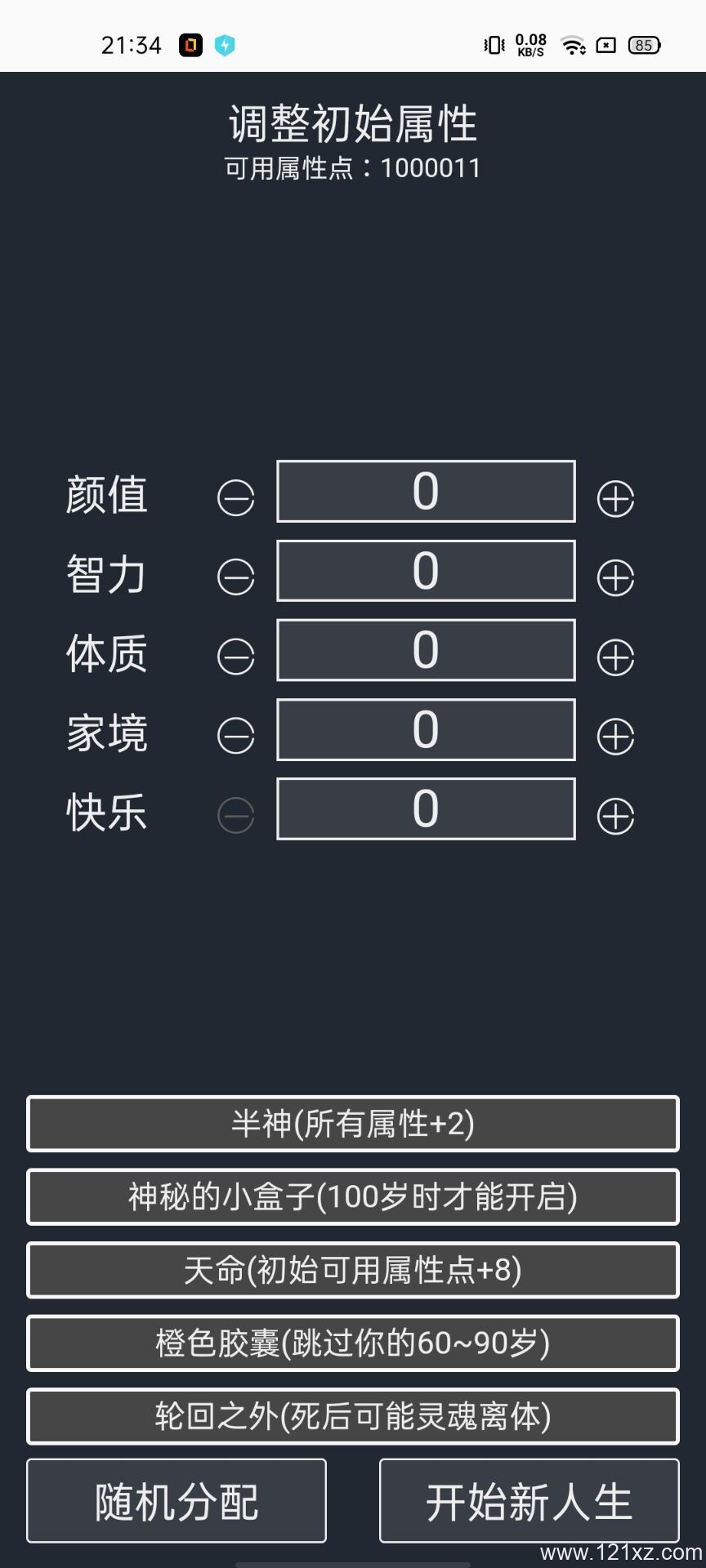
Task: Remove a point from 体质
Action: (236, 657)
